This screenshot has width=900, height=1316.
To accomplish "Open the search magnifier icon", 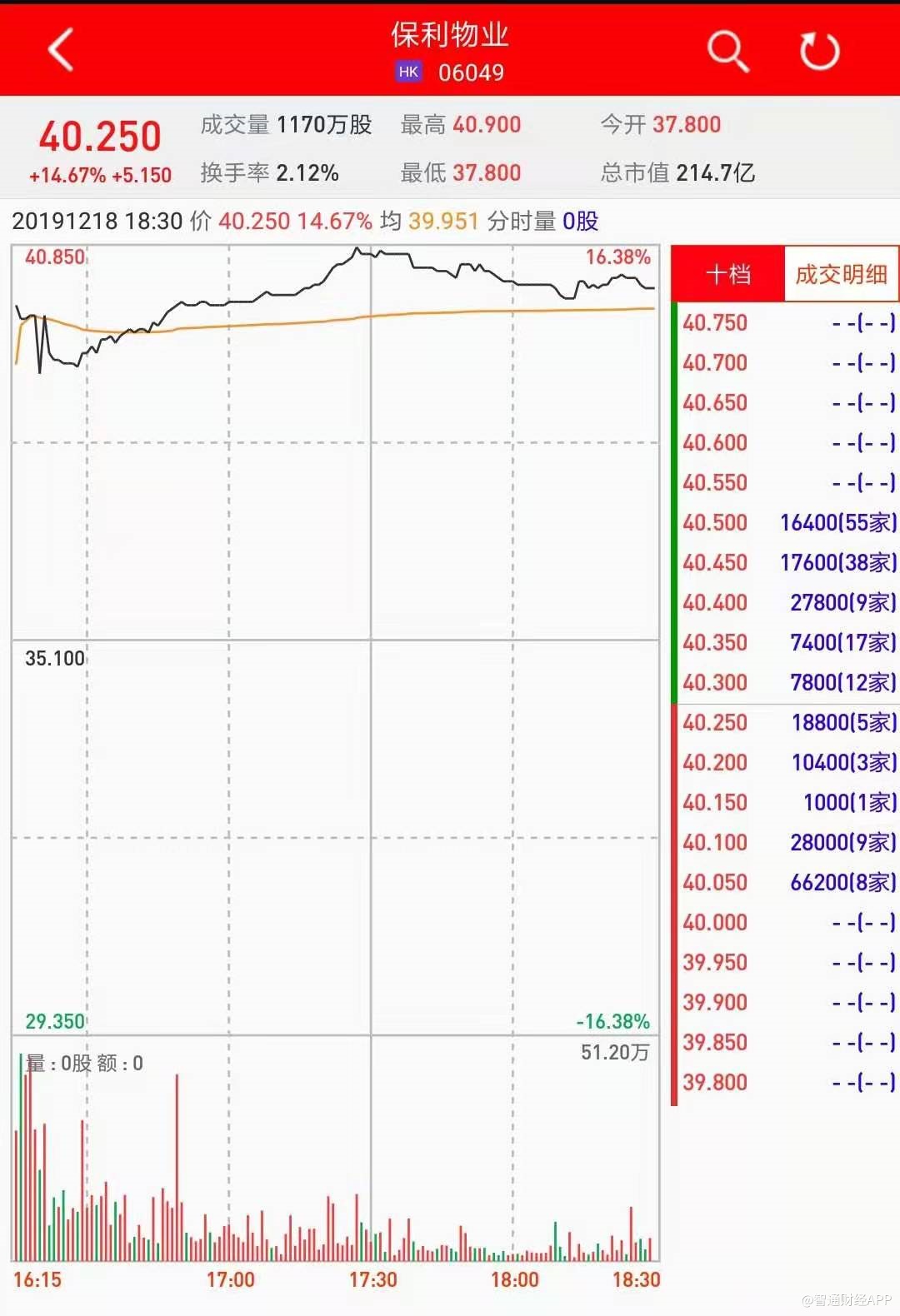I will tap(727, 51).
